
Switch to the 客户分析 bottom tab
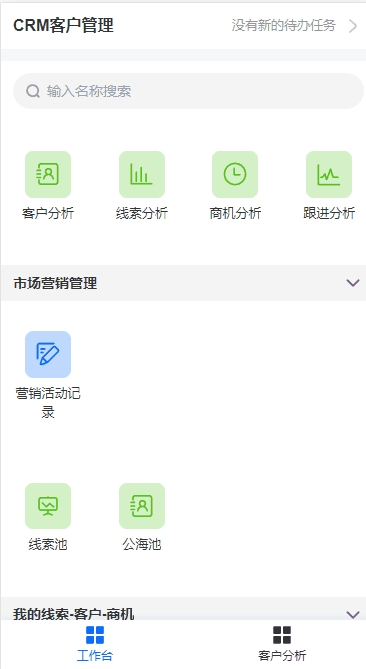282,644
